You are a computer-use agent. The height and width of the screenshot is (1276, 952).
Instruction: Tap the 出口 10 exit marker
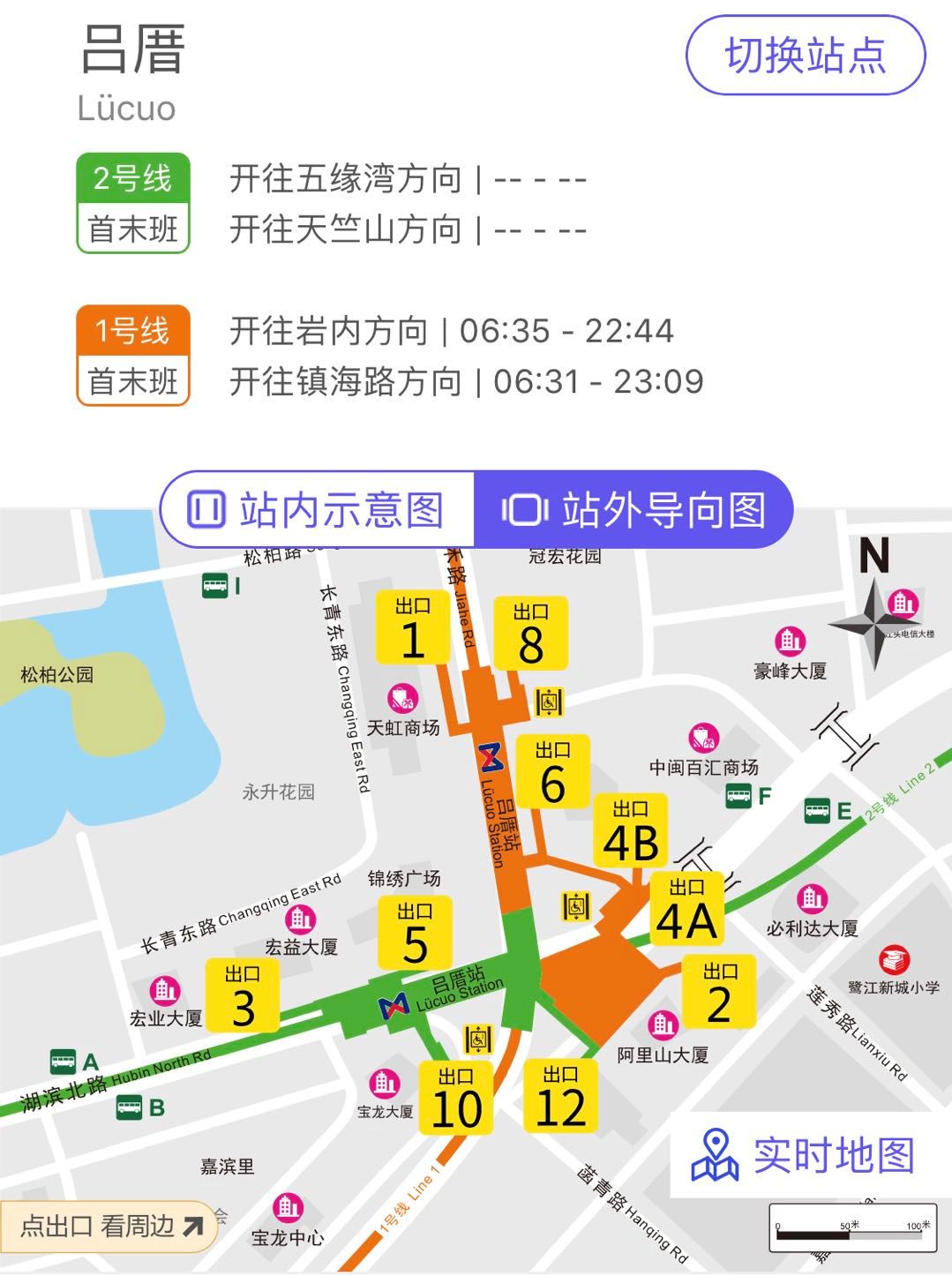click(x=456, y=1098)
